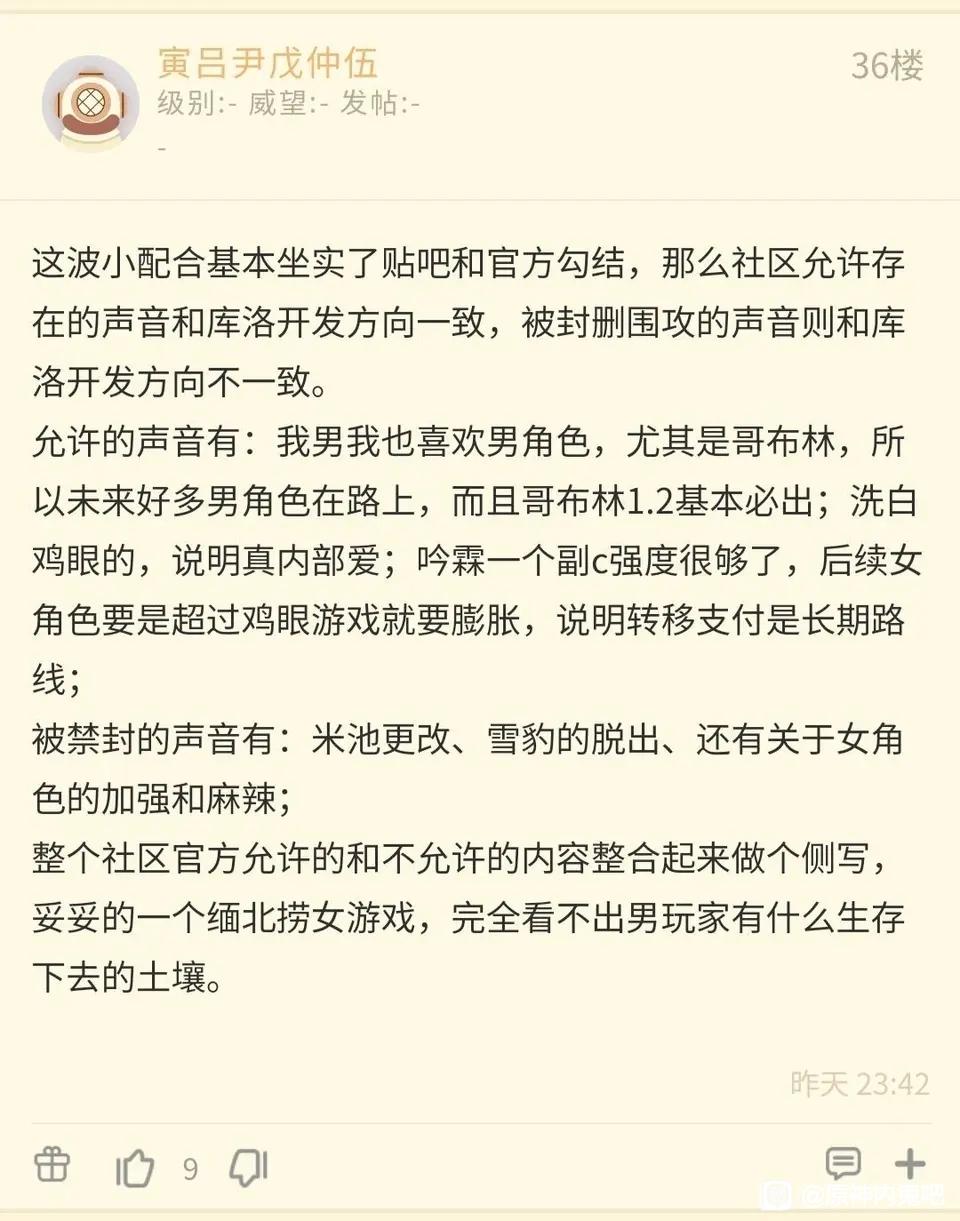The width and height of the screenshot is (960, 1221).
Task: Downvote the 36楼 post
Action: coord(247,1167)
